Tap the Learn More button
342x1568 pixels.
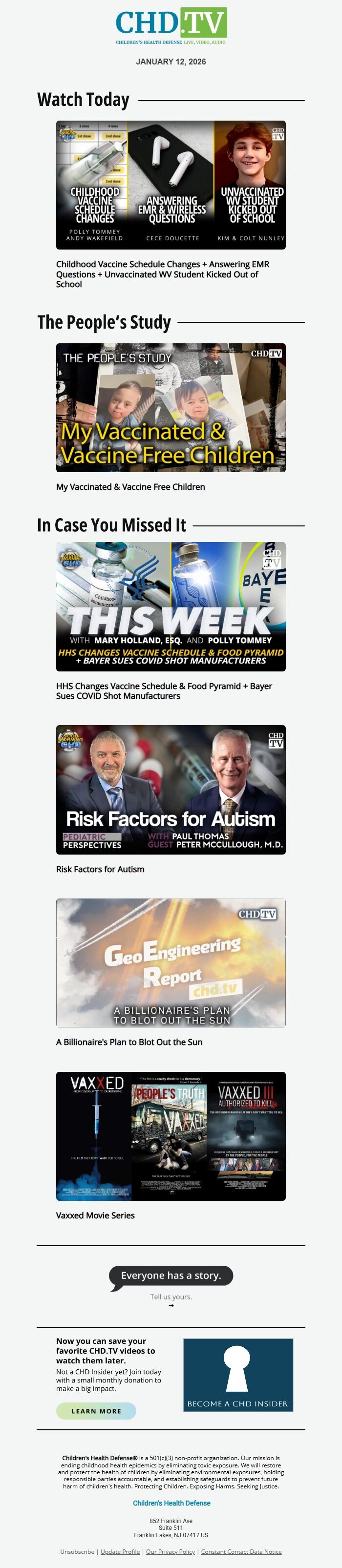(x=96, y=1411)
